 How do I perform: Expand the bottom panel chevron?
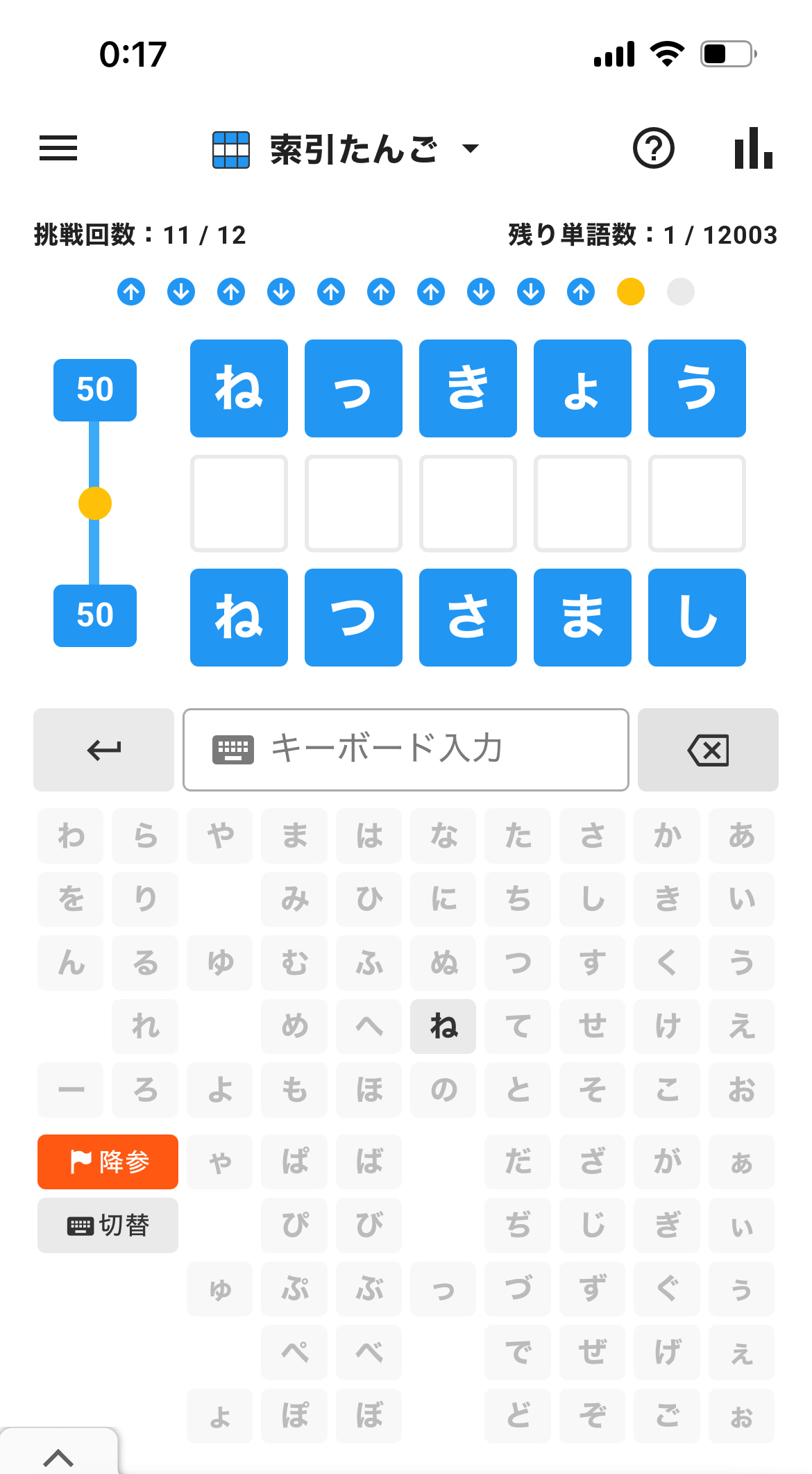click(x=58, y=1457)
